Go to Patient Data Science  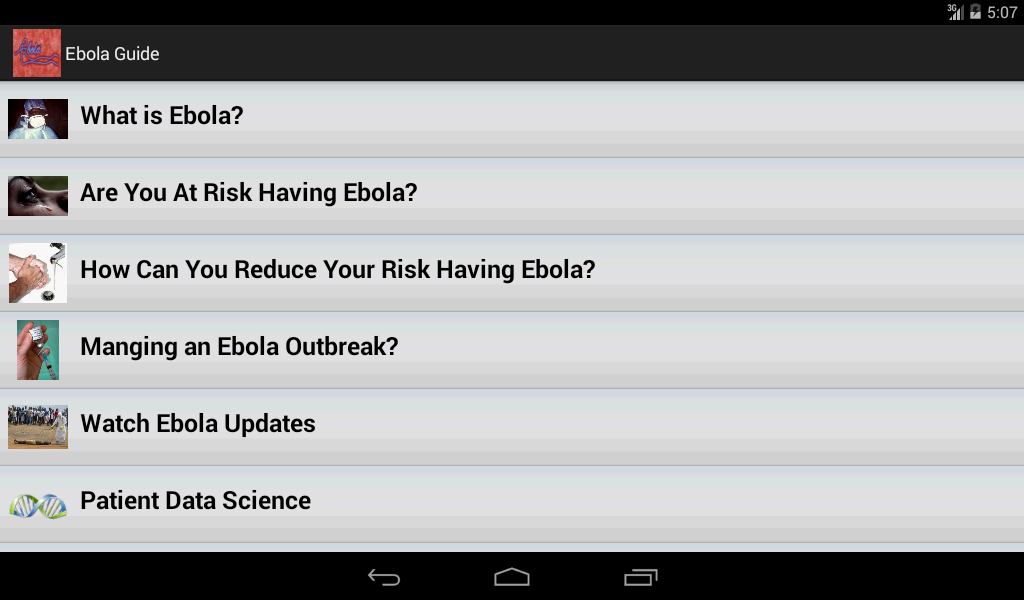195,501
